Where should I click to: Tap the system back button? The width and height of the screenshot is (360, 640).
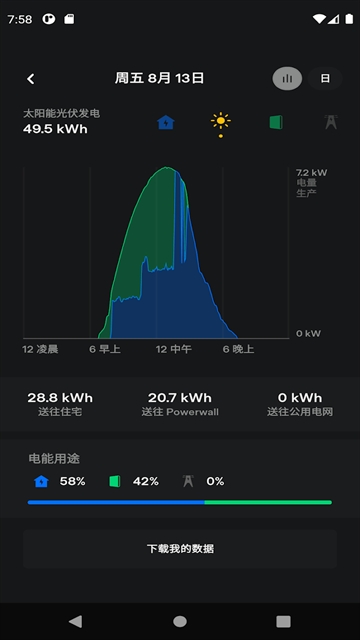(x=76, y=621)
